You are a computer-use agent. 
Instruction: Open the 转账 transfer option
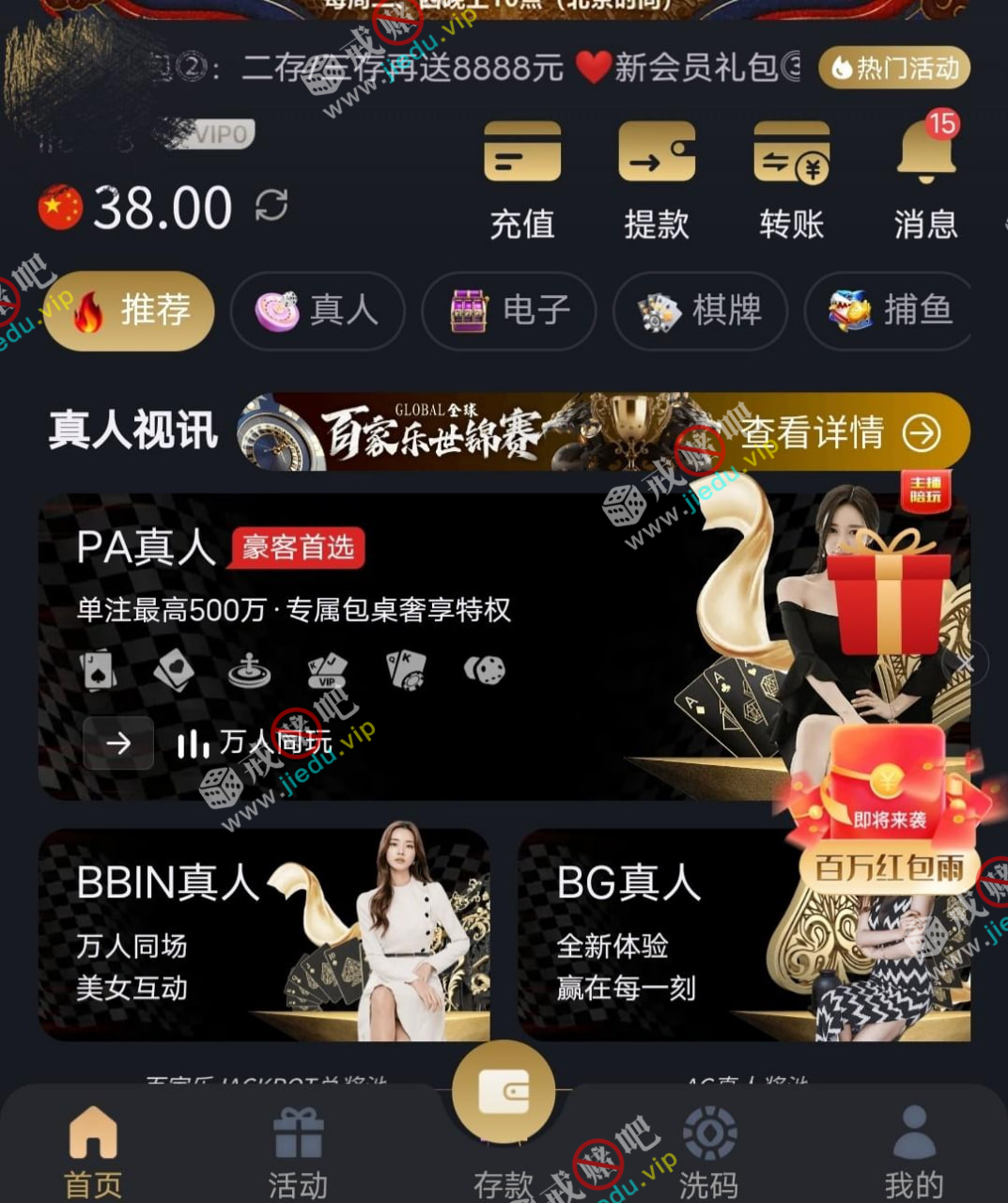tap(791, 179)
